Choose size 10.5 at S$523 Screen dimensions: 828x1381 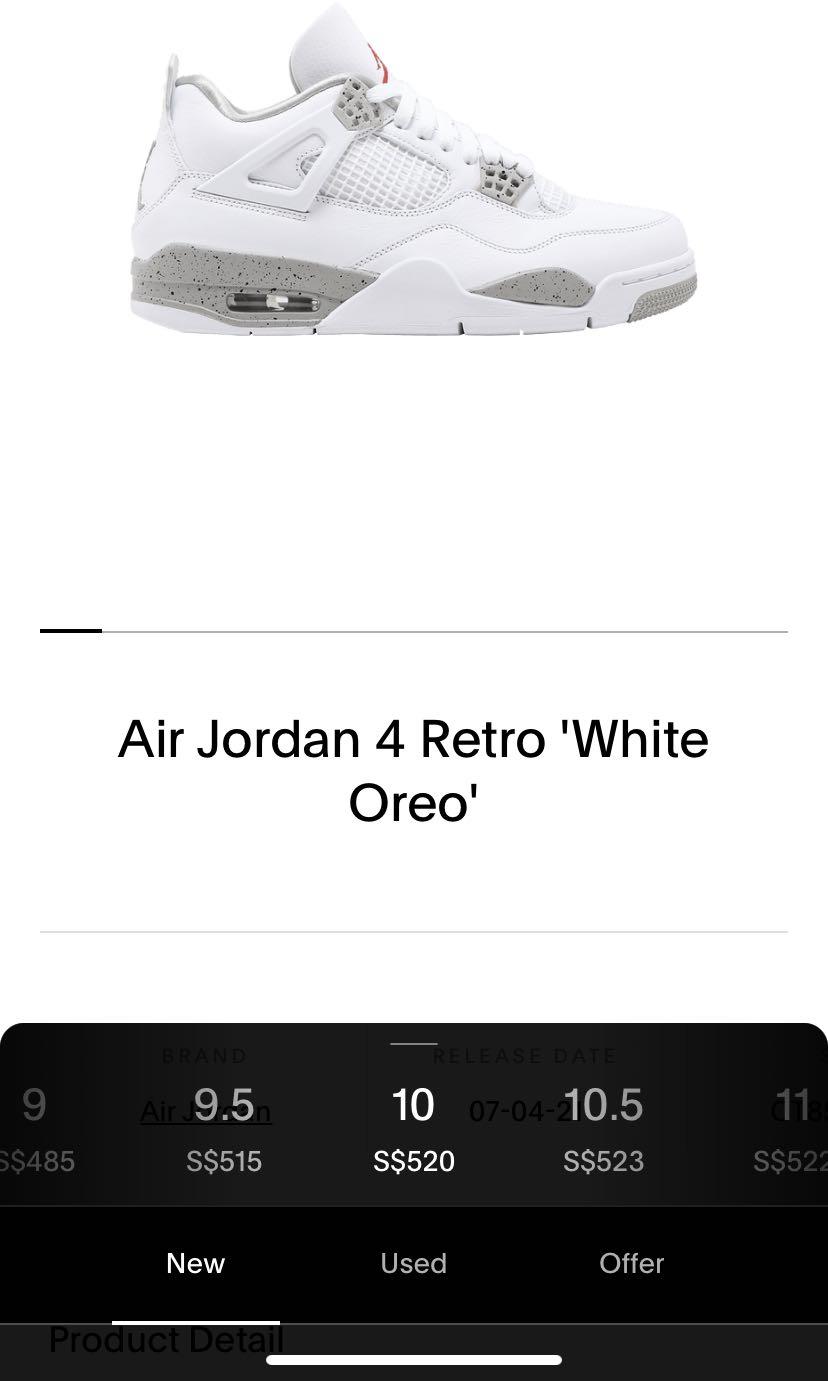(x=603, y=1130)
